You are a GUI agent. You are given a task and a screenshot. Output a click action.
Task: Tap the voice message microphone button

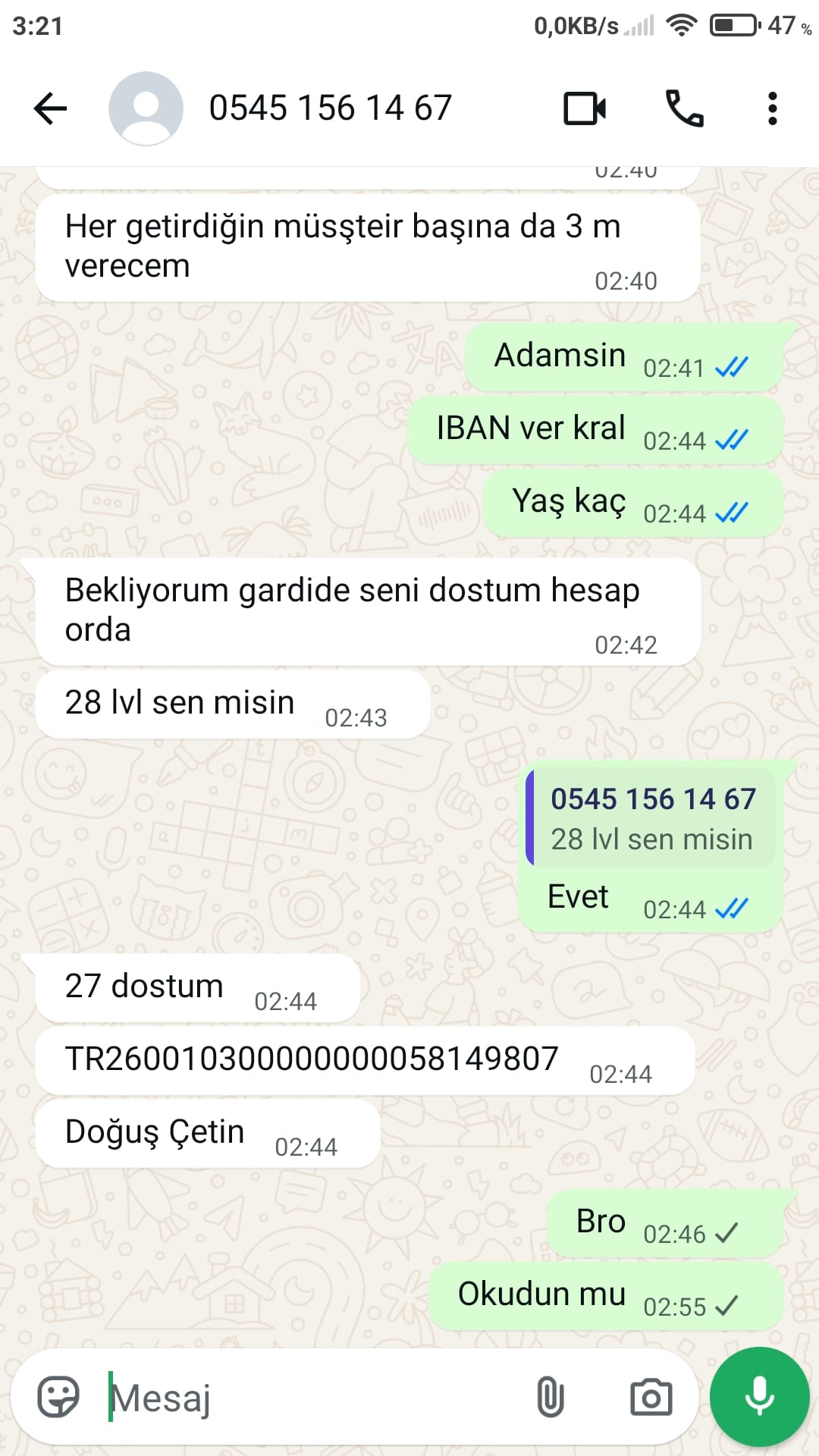[759, 1397]
